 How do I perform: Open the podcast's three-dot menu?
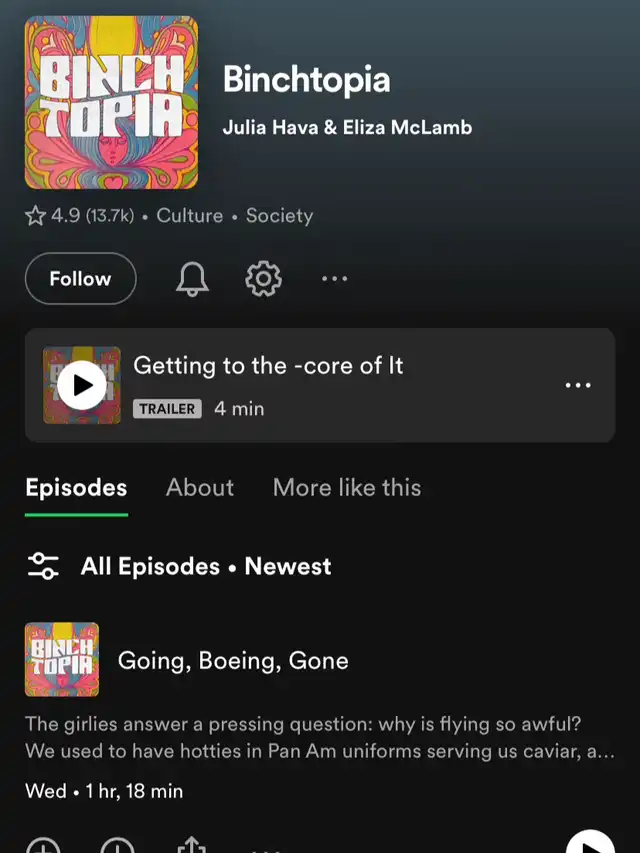(335, 279)
